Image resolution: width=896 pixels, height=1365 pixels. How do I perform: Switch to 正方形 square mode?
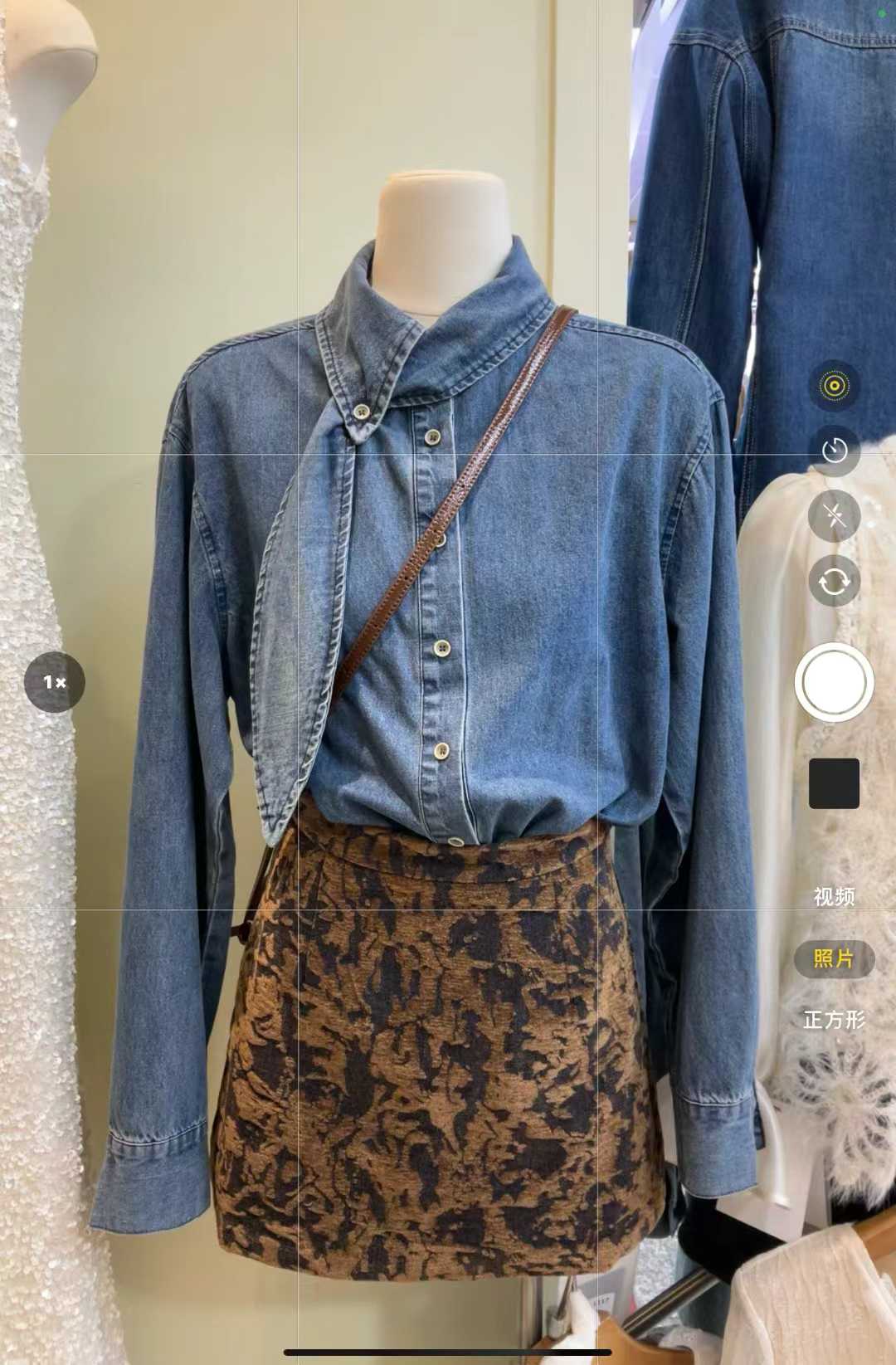pyautogui.click(x=834, y=1020)
